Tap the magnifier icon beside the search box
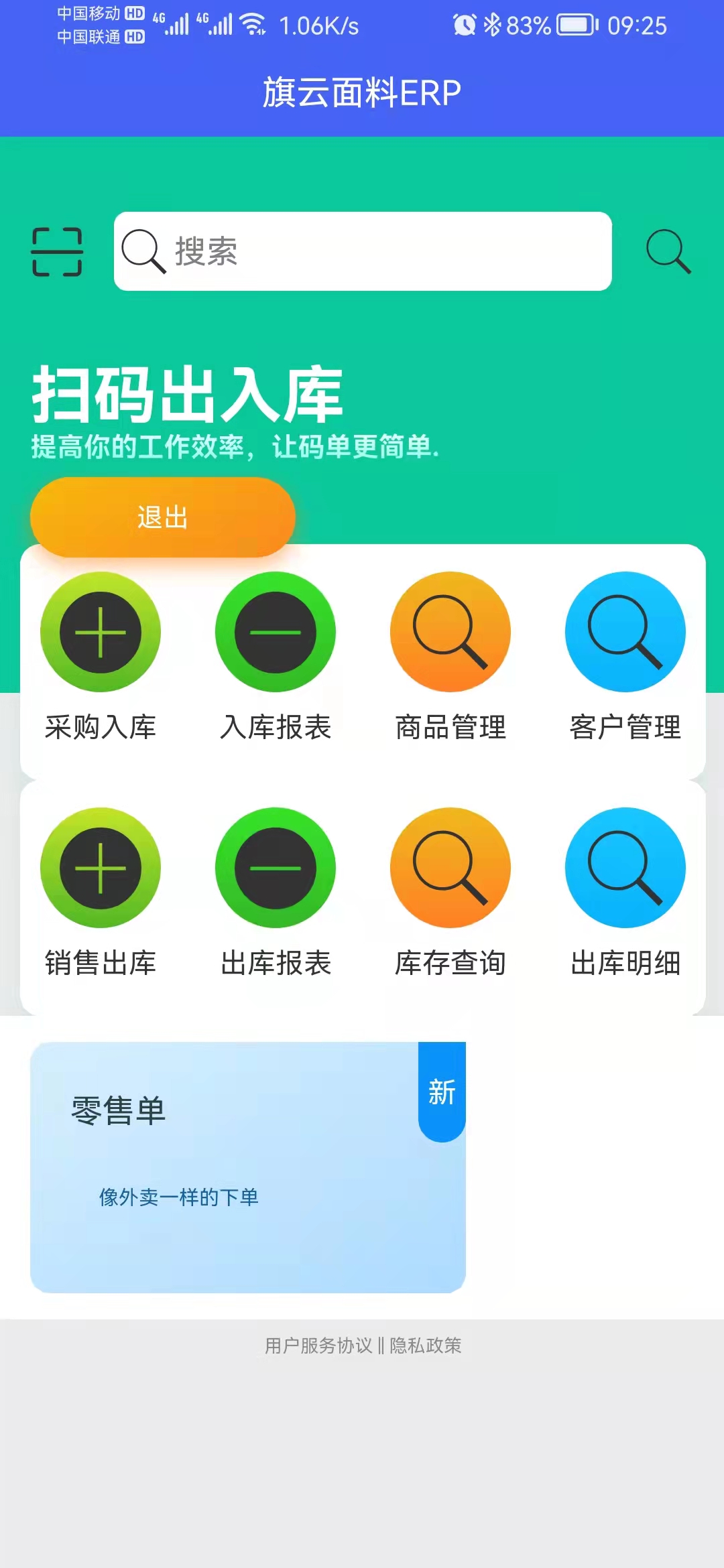Screen dimensions: 724x1568 tap(668, 252)
